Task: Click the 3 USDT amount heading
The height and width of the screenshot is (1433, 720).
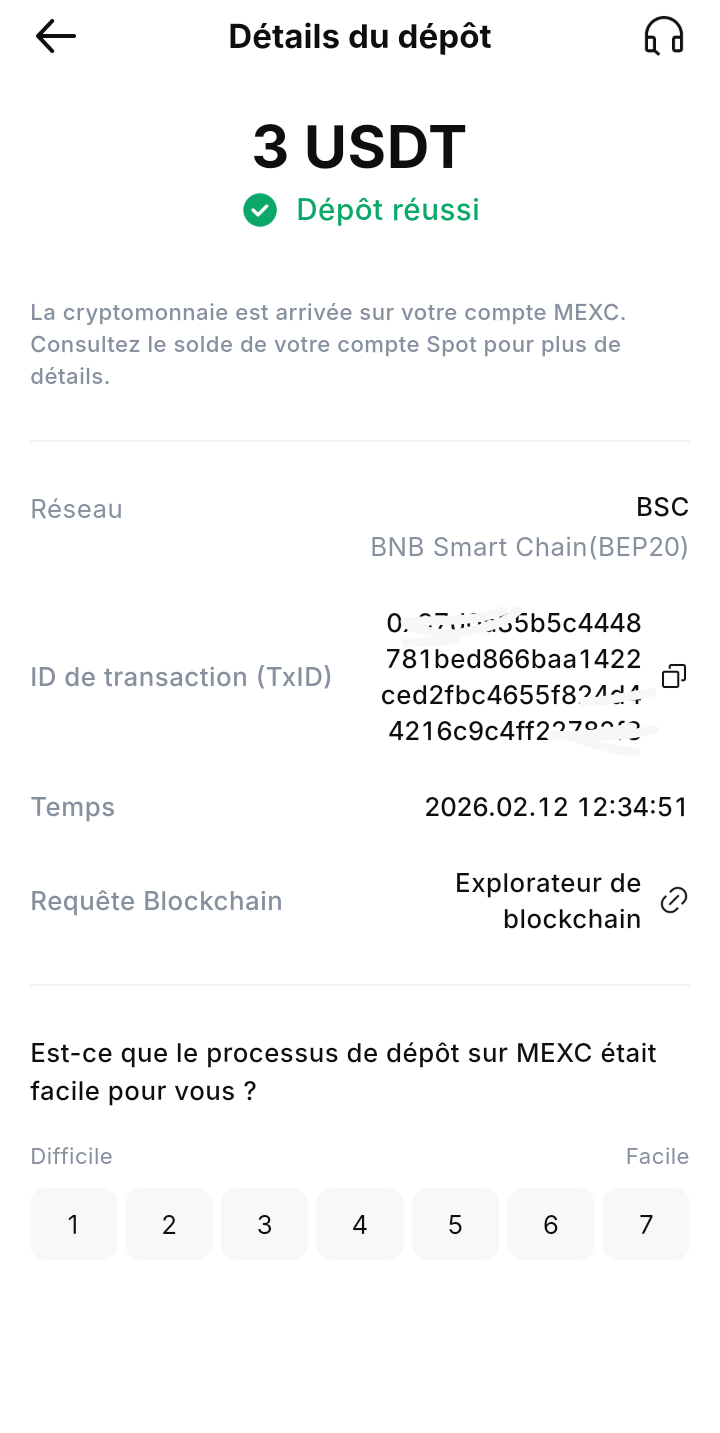Action: pos(360,146)
